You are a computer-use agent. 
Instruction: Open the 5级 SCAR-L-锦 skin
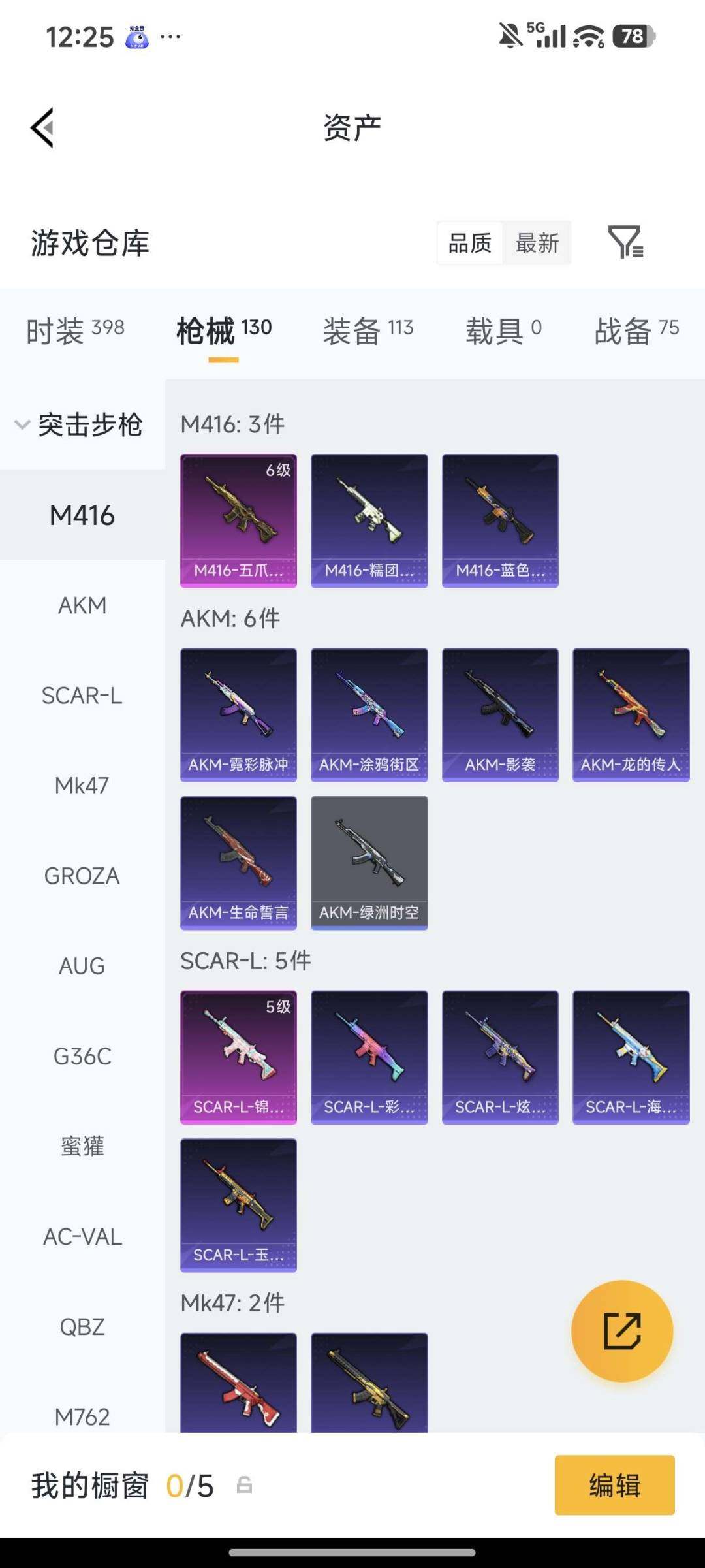(238, 1057)
